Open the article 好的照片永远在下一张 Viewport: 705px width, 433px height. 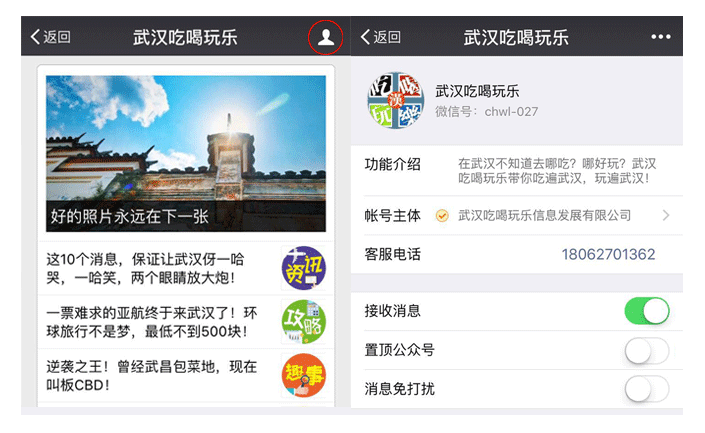tap(186, 153)
